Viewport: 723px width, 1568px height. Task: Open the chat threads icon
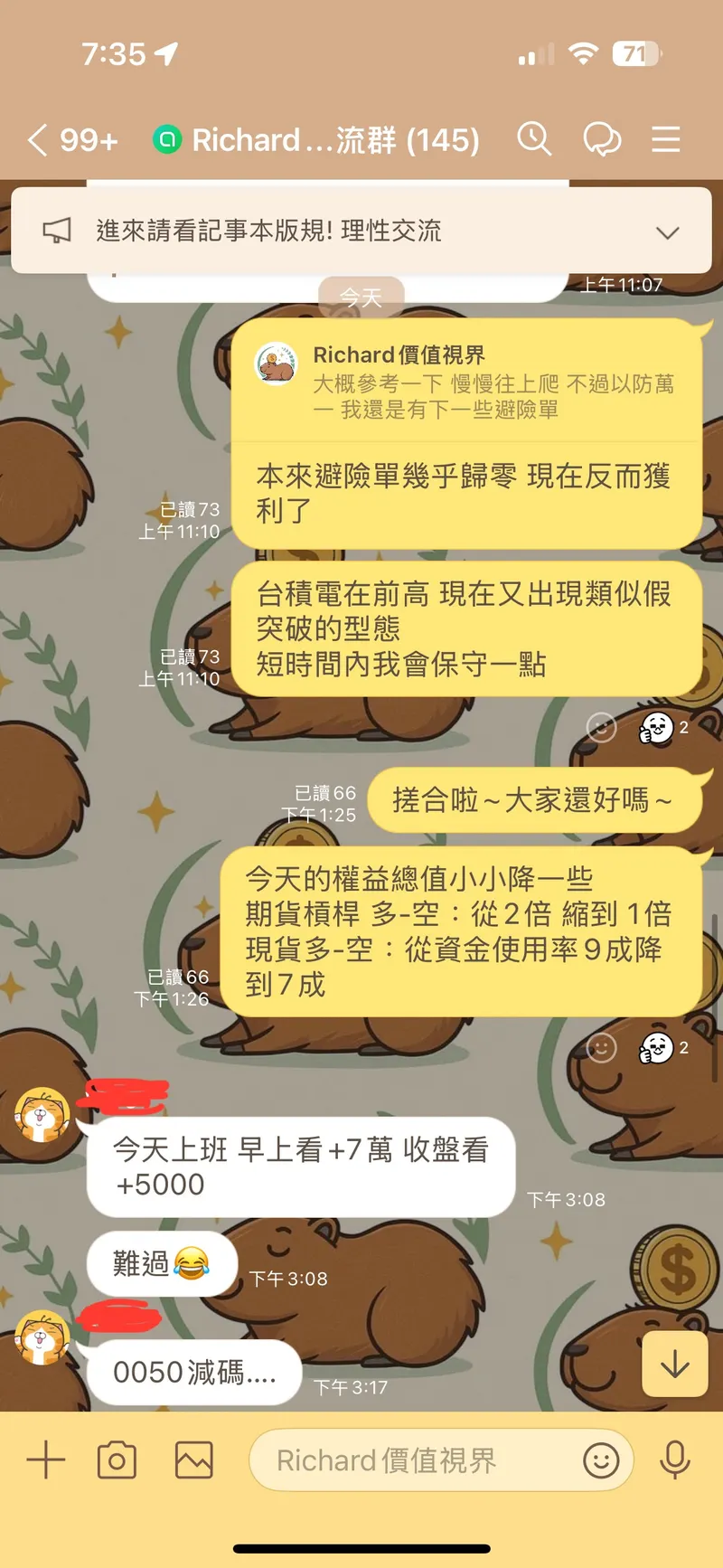(x=601, y=139)
